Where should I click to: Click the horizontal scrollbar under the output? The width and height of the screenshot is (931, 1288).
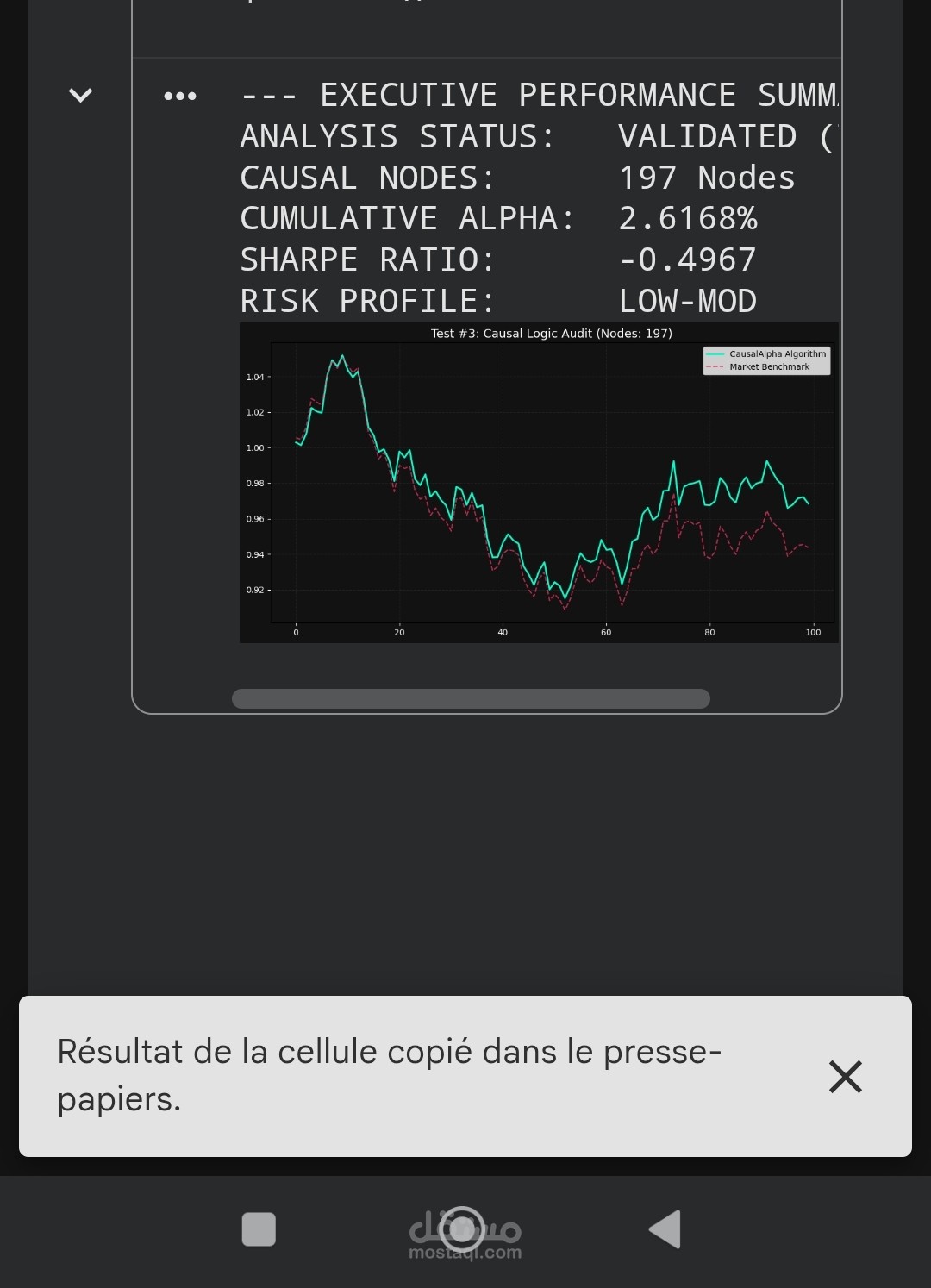[x=470, y=699]
